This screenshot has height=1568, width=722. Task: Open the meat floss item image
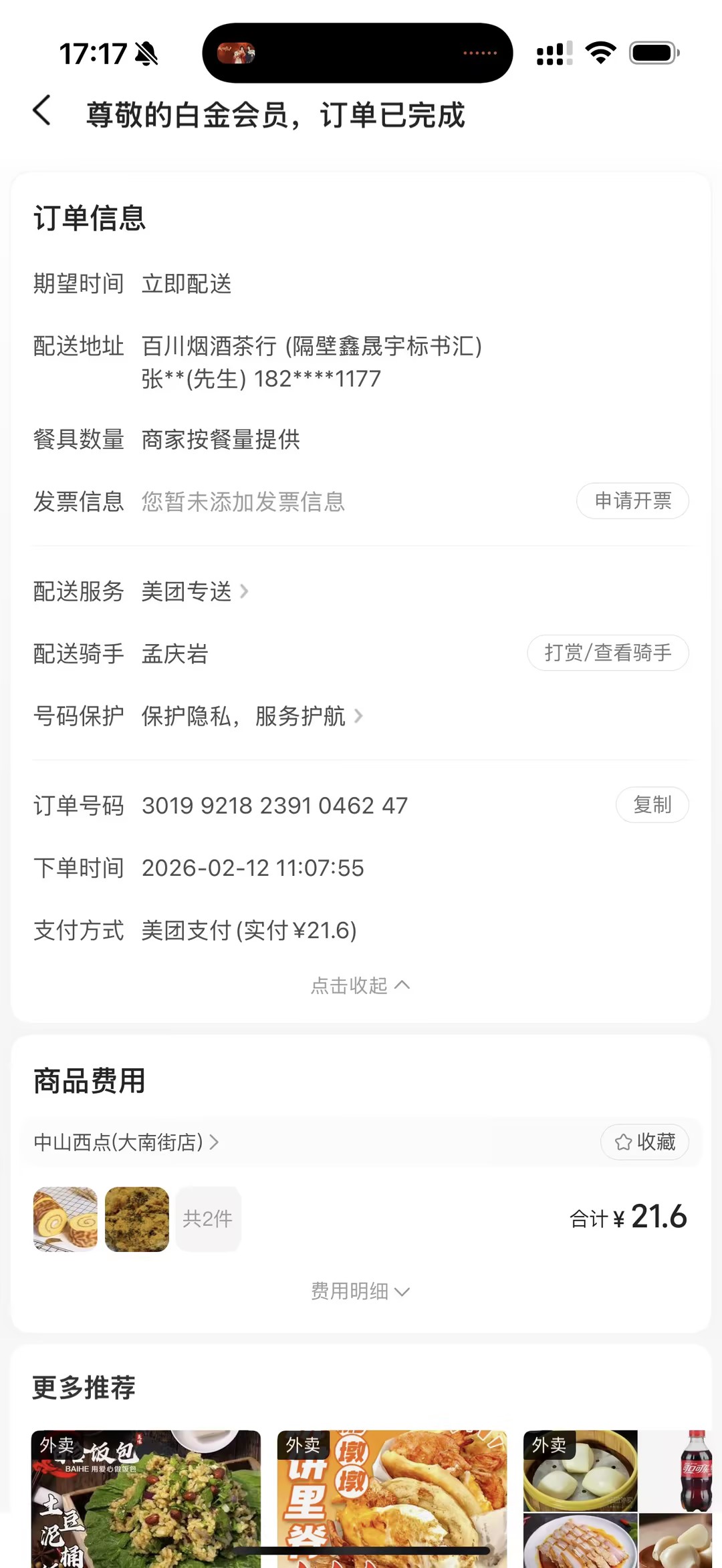click(137, 1219)
